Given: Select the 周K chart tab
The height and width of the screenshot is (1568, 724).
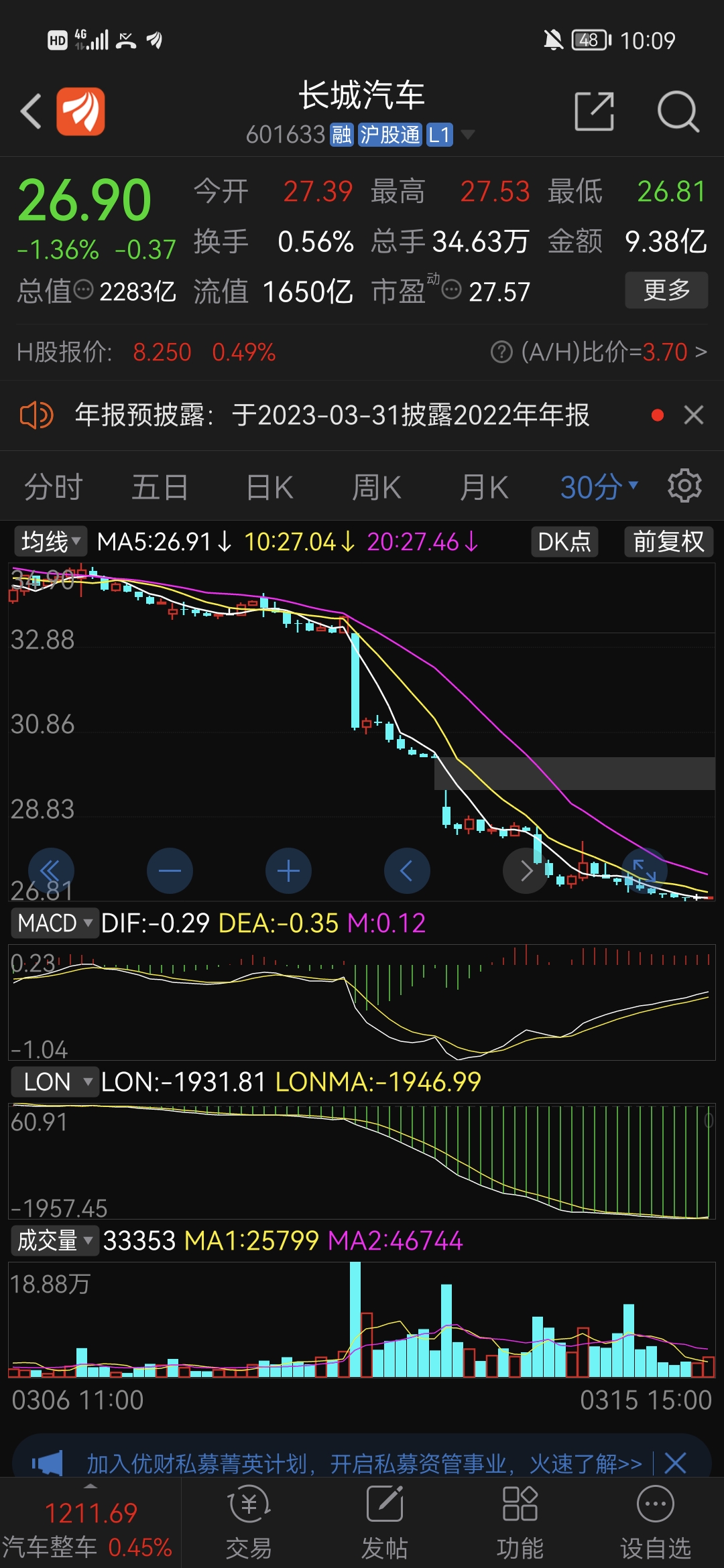Looking at the screenshot, I should coord(377,487).
